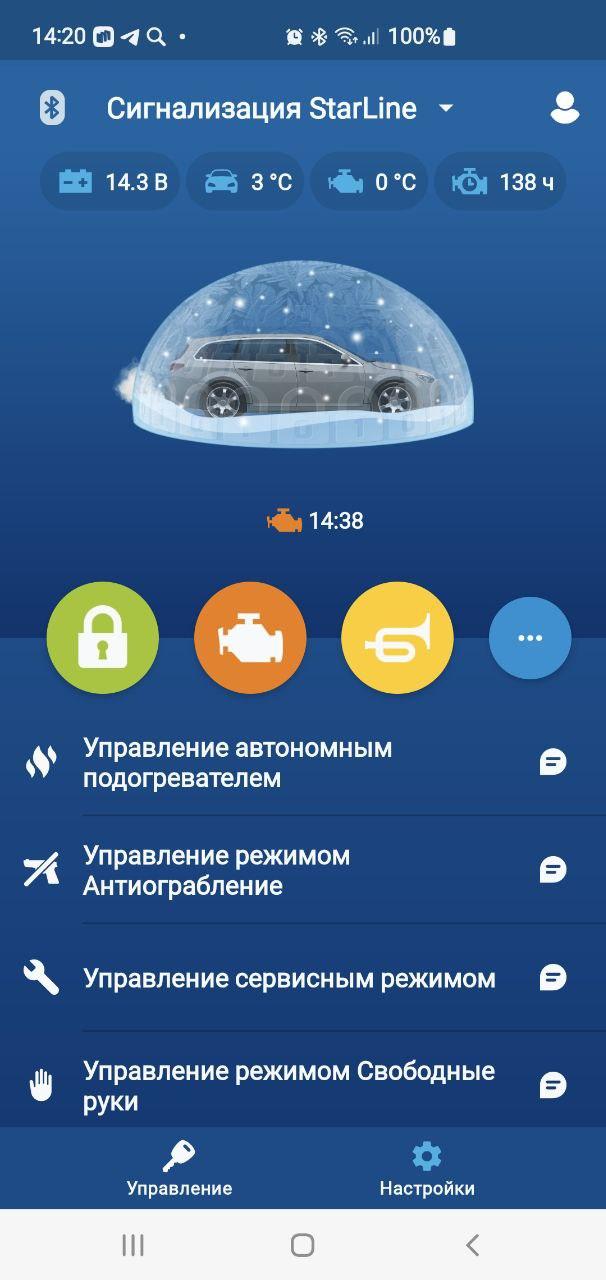This screenshot has height=1280, width=606.
Task: Open the user profile icon
Action: click(x=565, y=108)
